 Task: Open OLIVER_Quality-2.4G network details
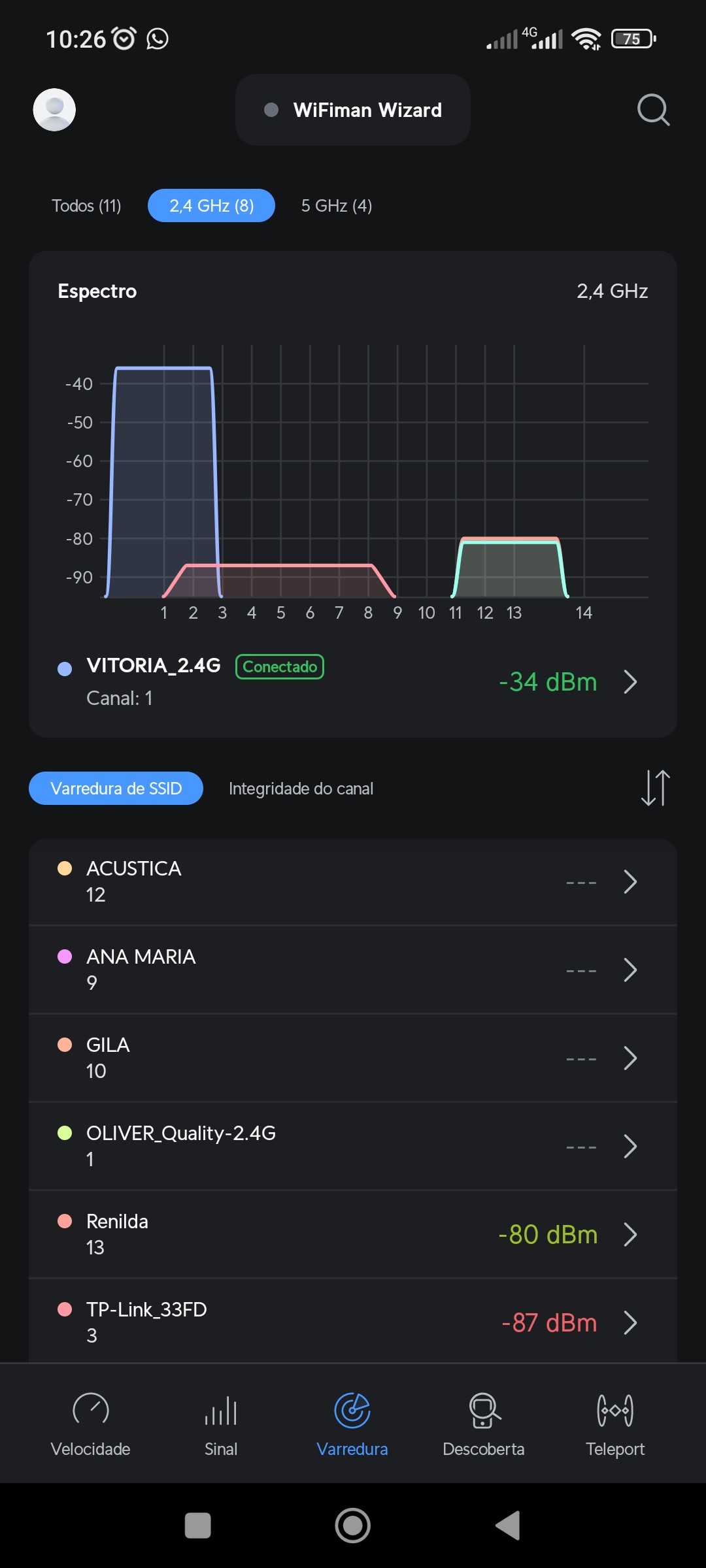353,1146
